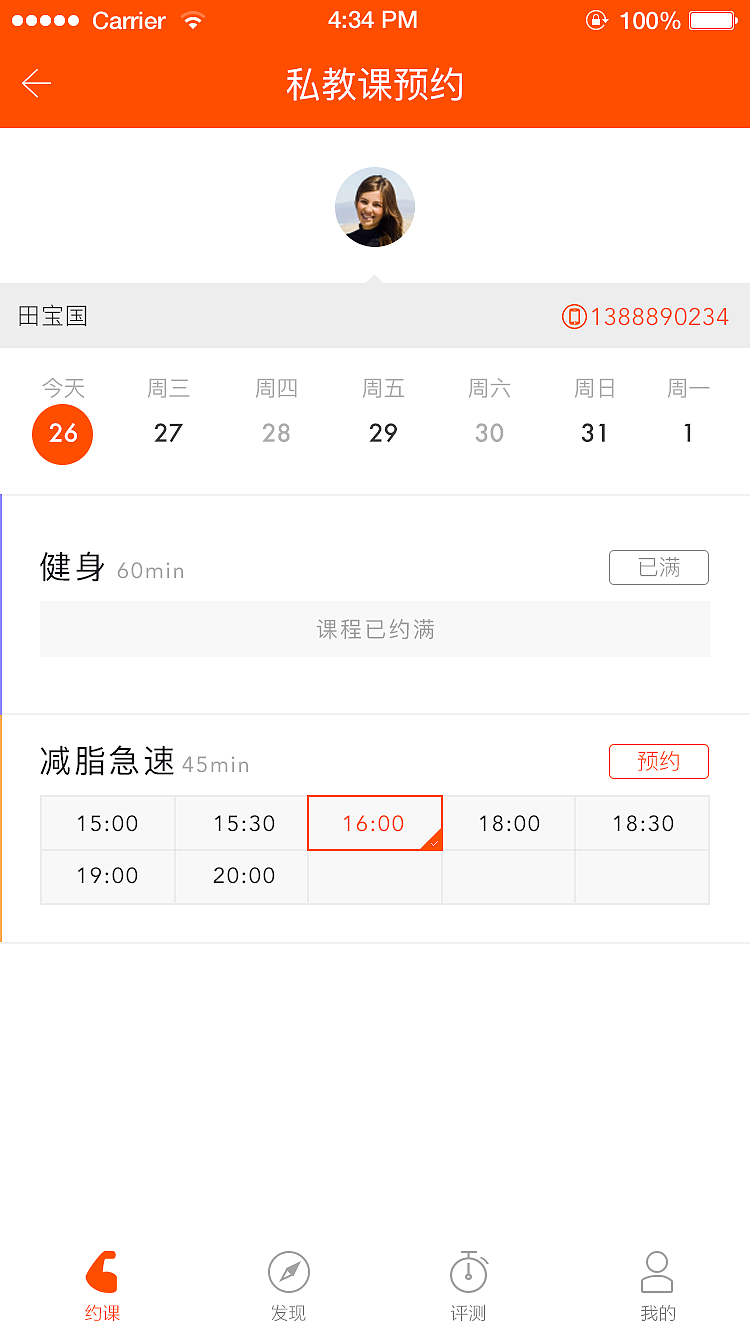Screen dimensions: 750x1334
Task: Select date 26 marked 今天
Action: pyautogui.click(x=62, y=434)
